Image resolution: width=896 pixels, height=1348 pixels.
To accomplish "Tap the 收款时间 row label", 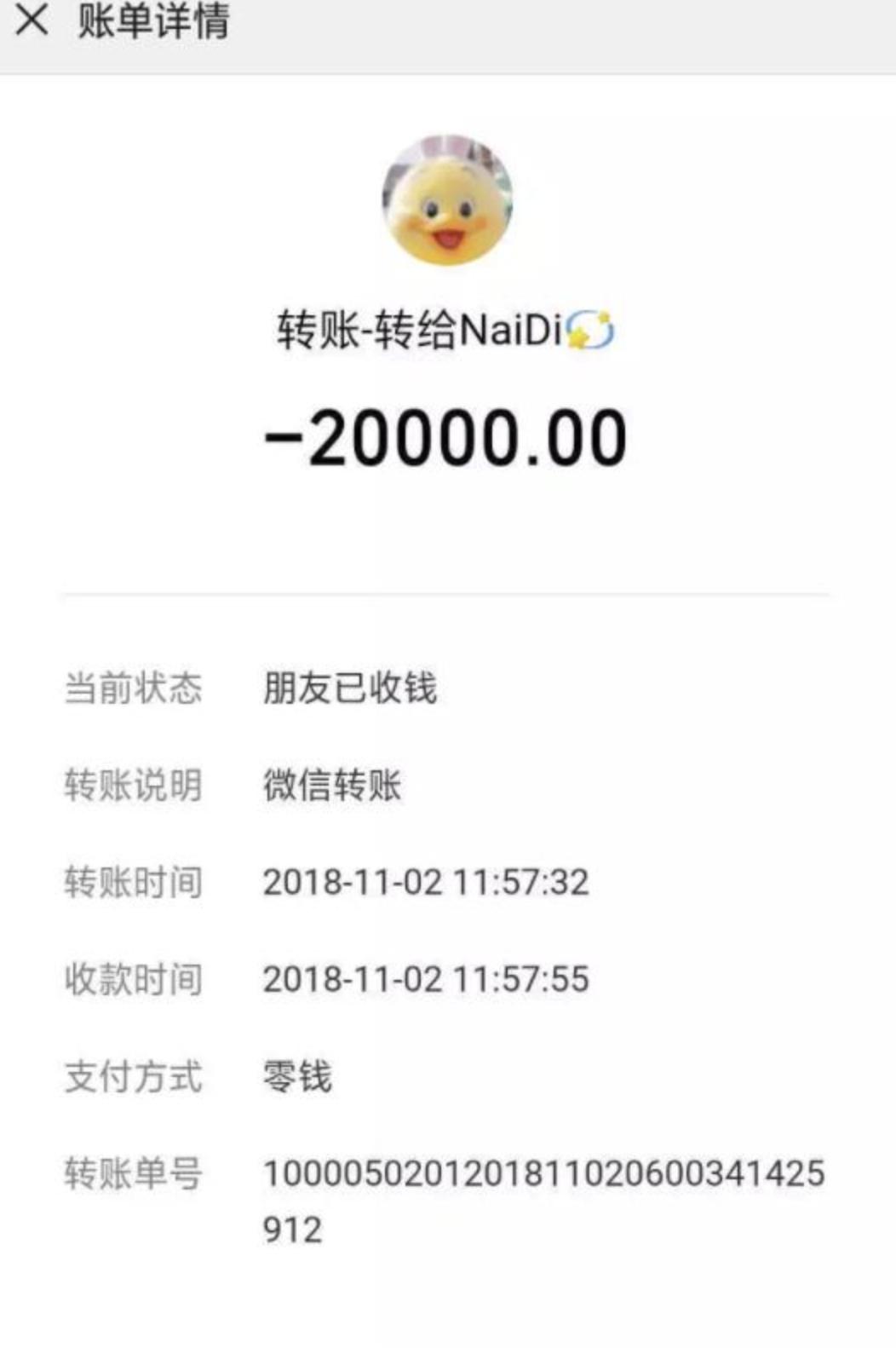I will [132, 981].
